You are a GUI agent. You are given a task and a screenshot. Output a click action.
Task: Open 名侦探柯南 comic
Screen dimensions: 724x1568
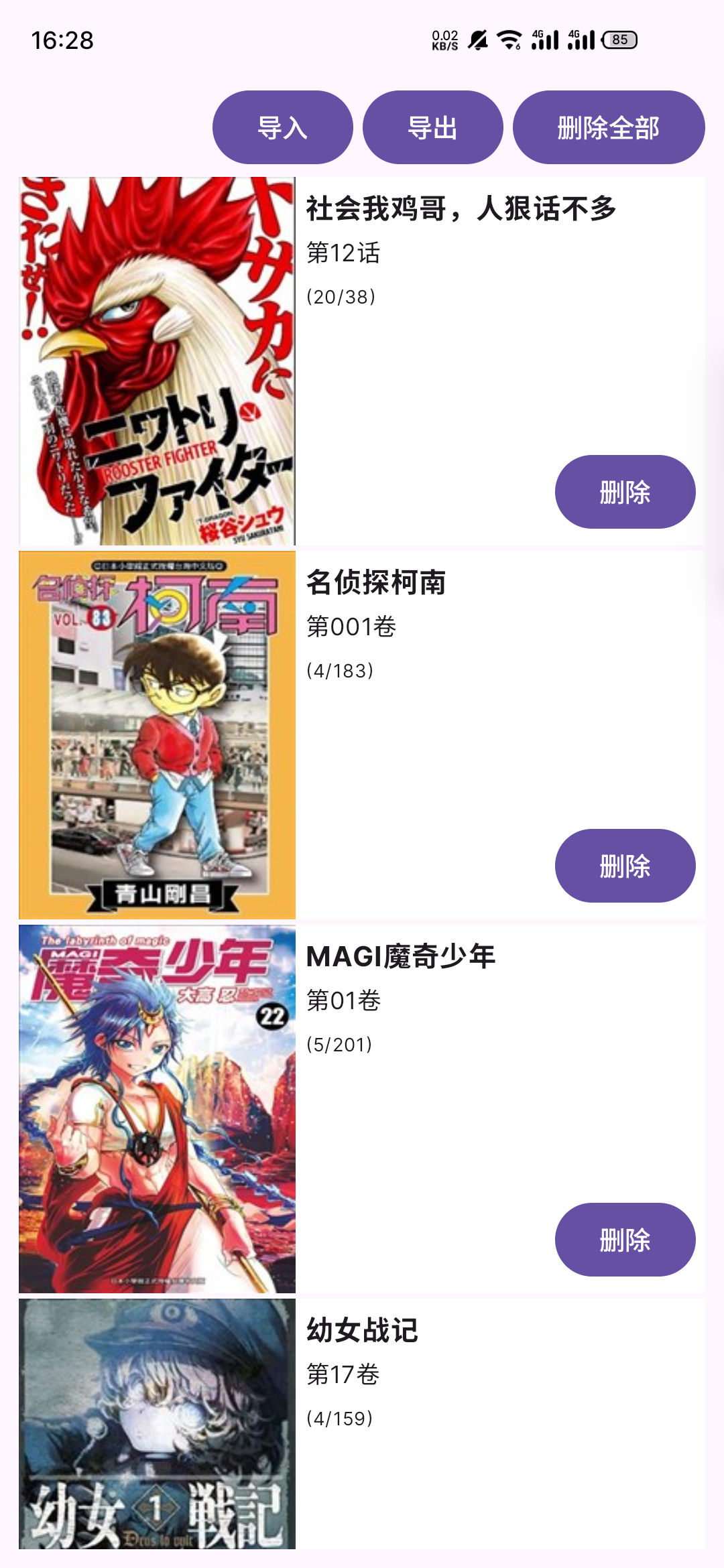click(x=375, y=582)
